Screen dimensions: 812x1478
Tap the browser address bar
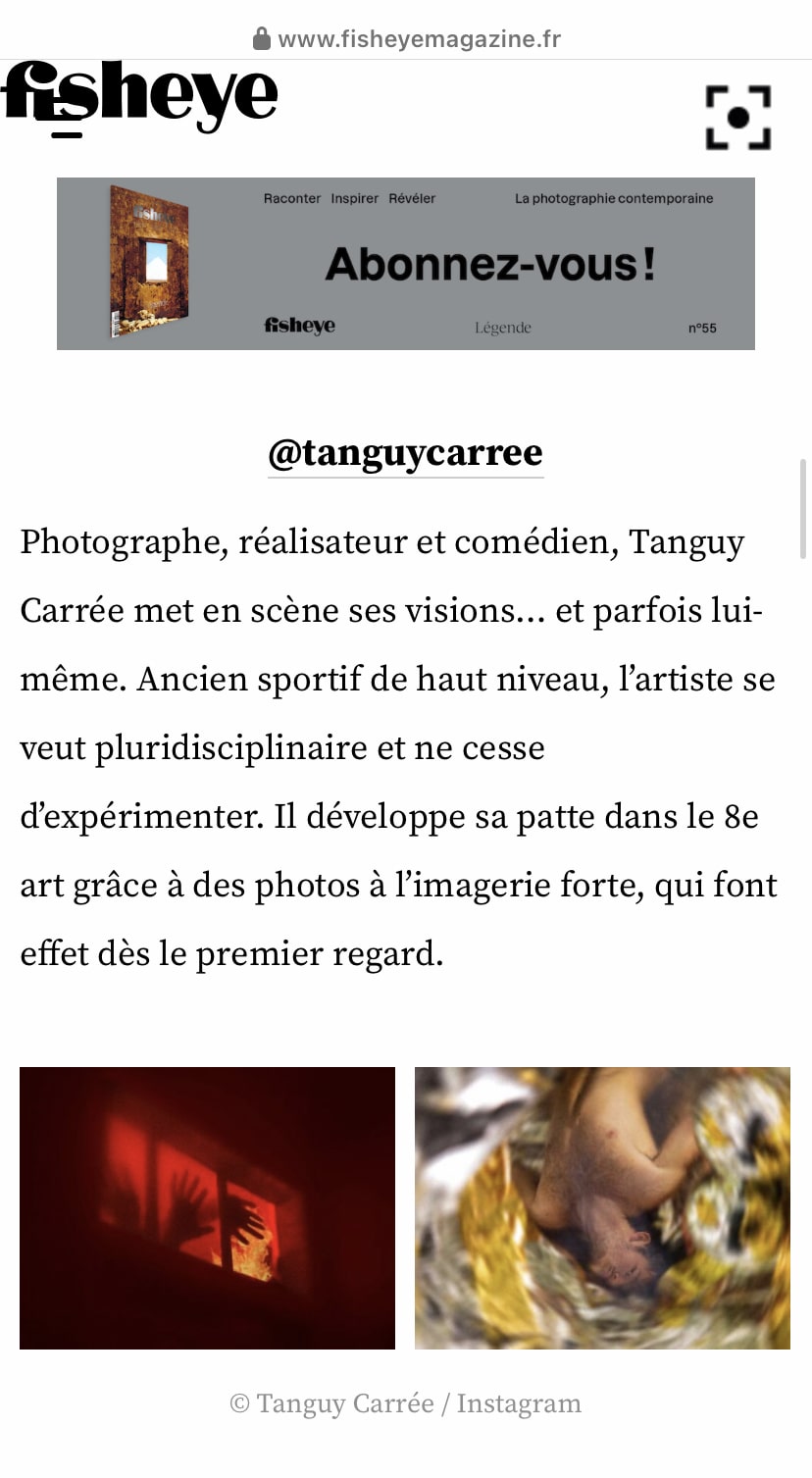click(x=406, y=39)
